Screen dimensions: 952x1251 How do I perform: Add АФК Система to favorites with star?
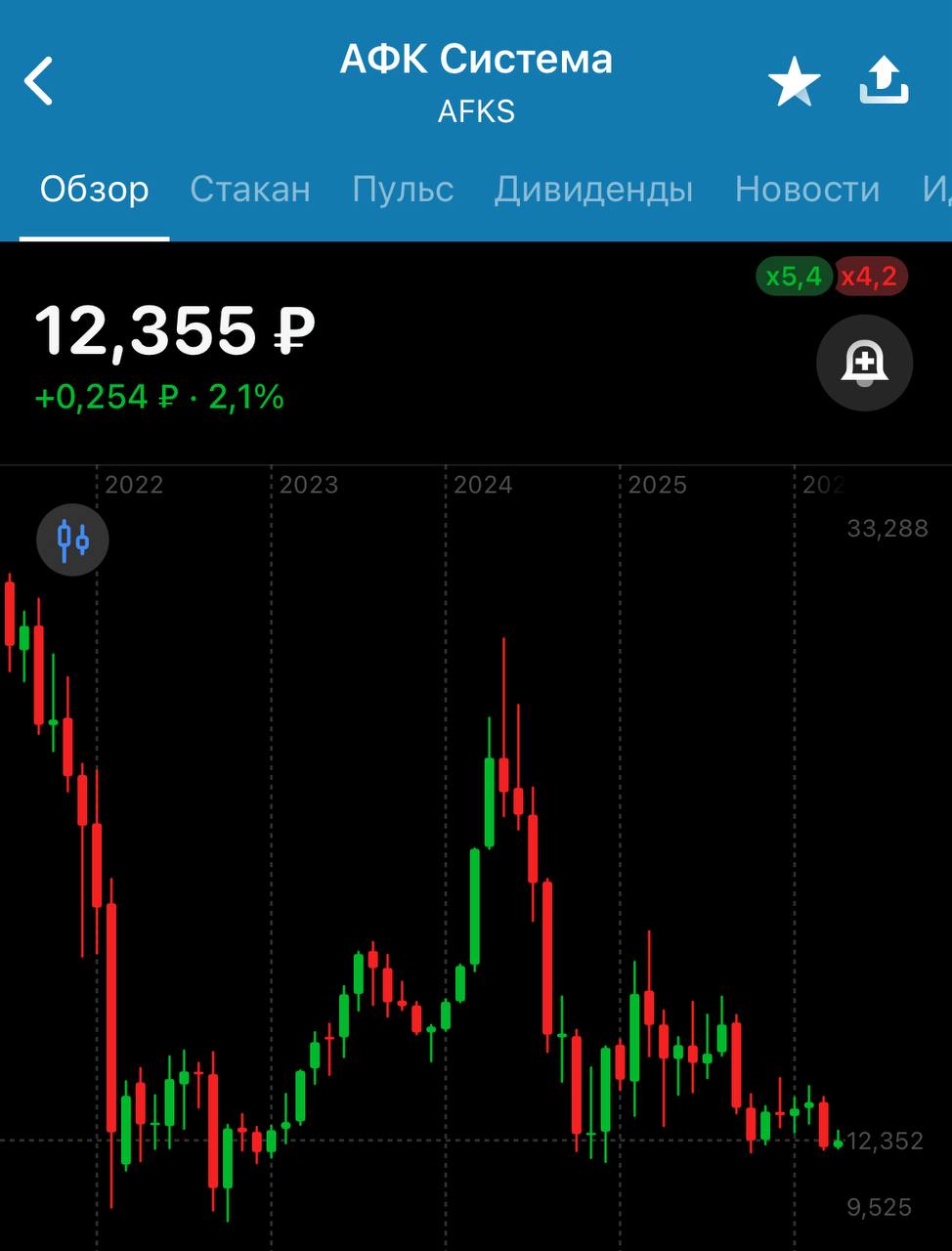794,82
